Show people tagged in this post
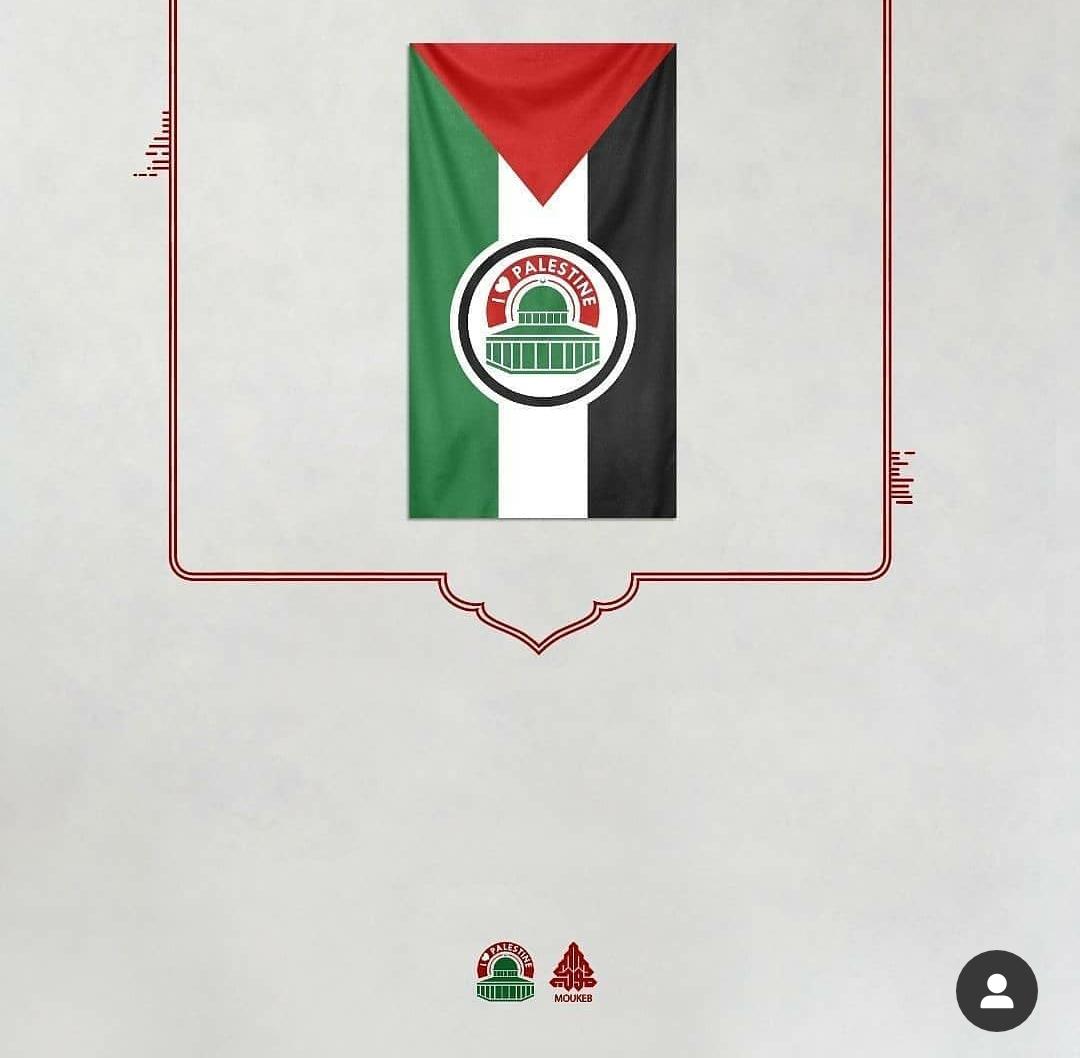The height and width of the screenshot is (1058, 1080). coord(996,991)
